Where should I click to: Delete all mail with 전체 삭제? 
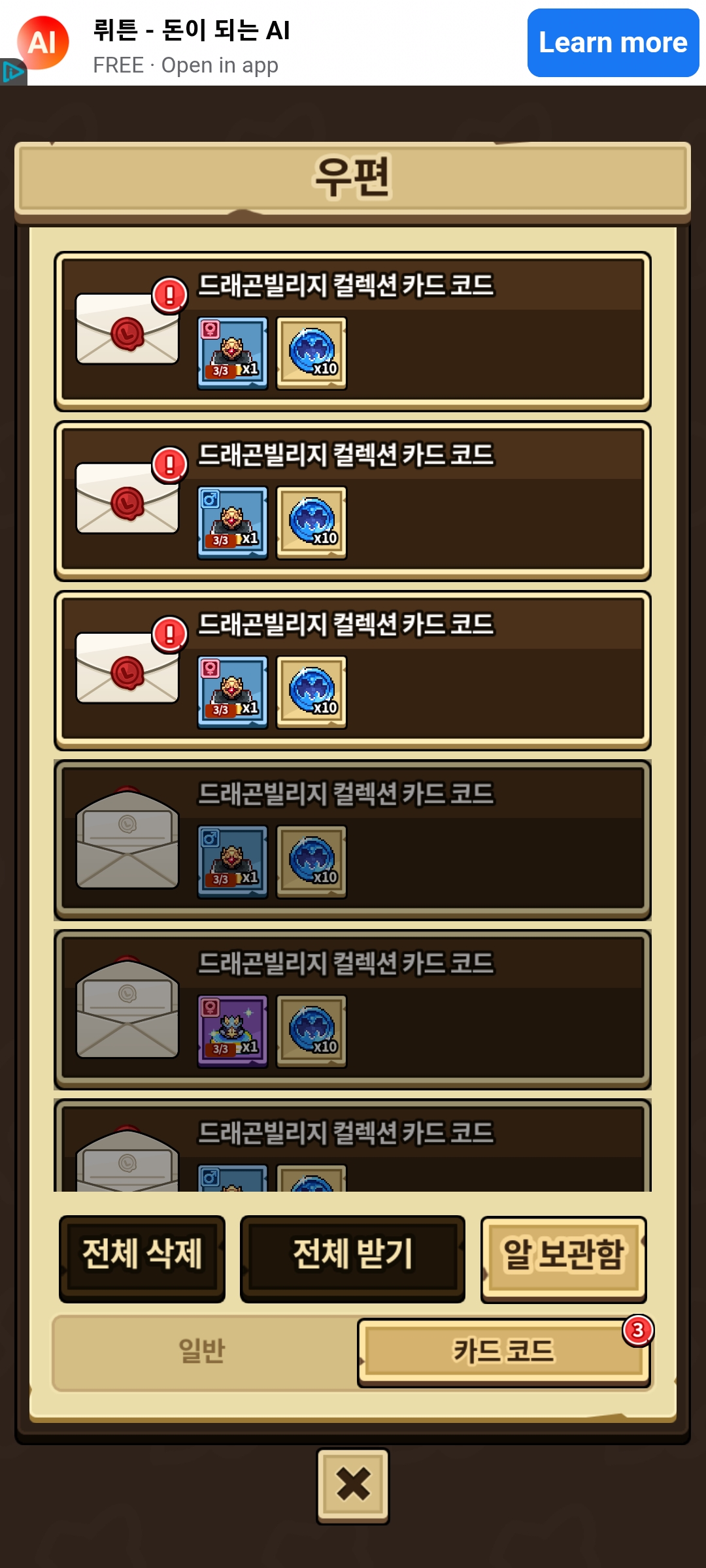pos(142,1258)
